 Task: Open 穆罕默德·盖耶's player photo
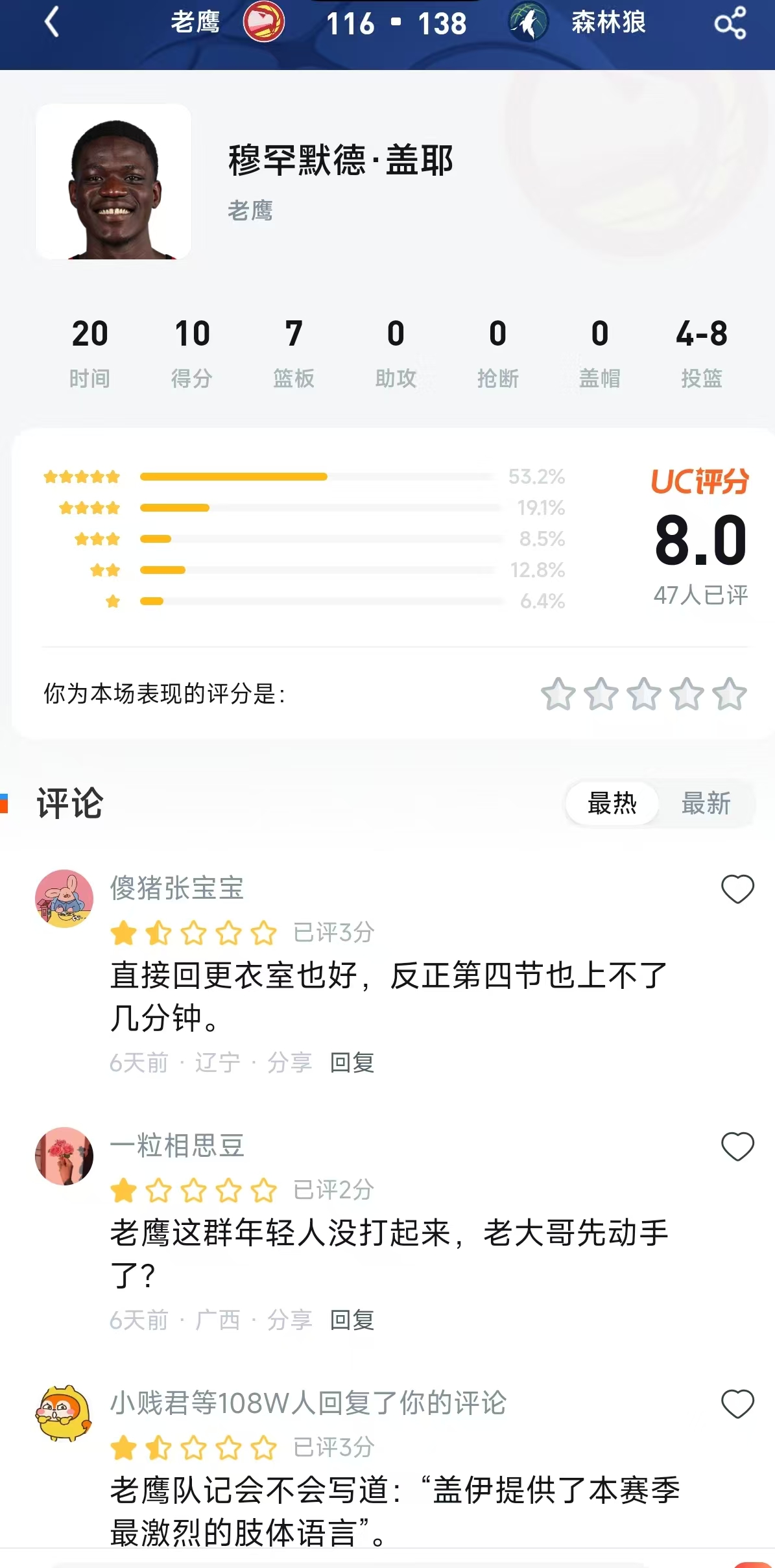tap(113, 184)
